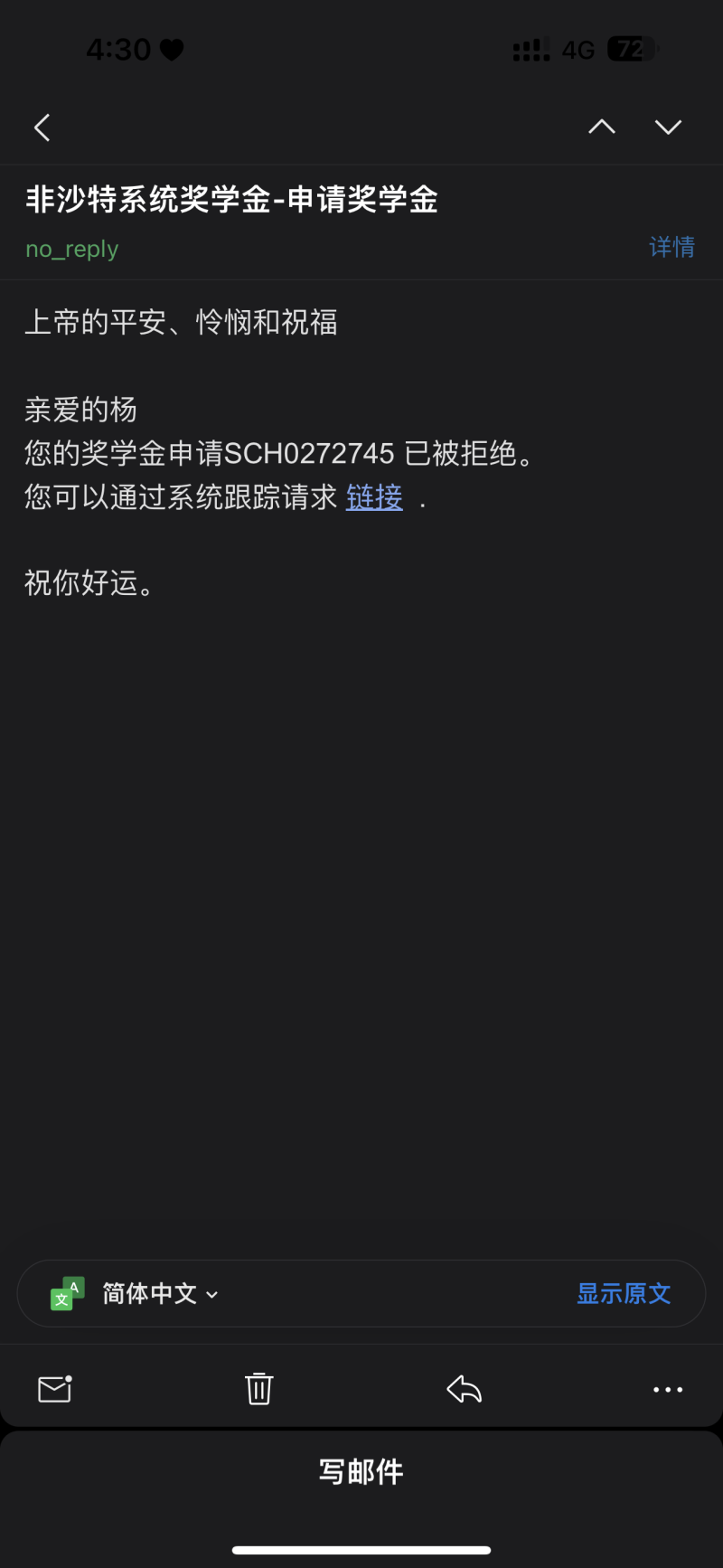Jump to the previous email

(x=602, y=128)
